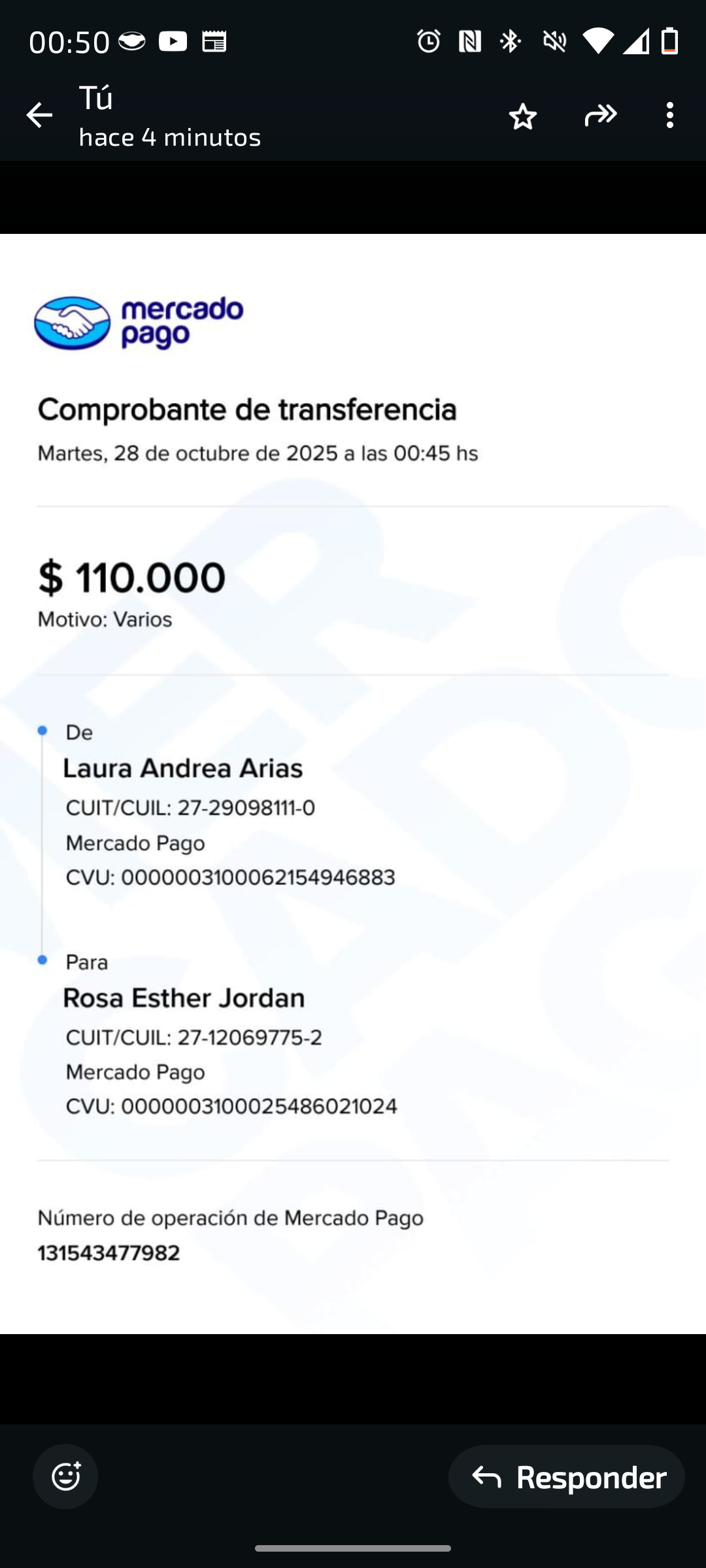Forward this image
Viewport: 706px width, 1568px height.
tap(600, 116)
